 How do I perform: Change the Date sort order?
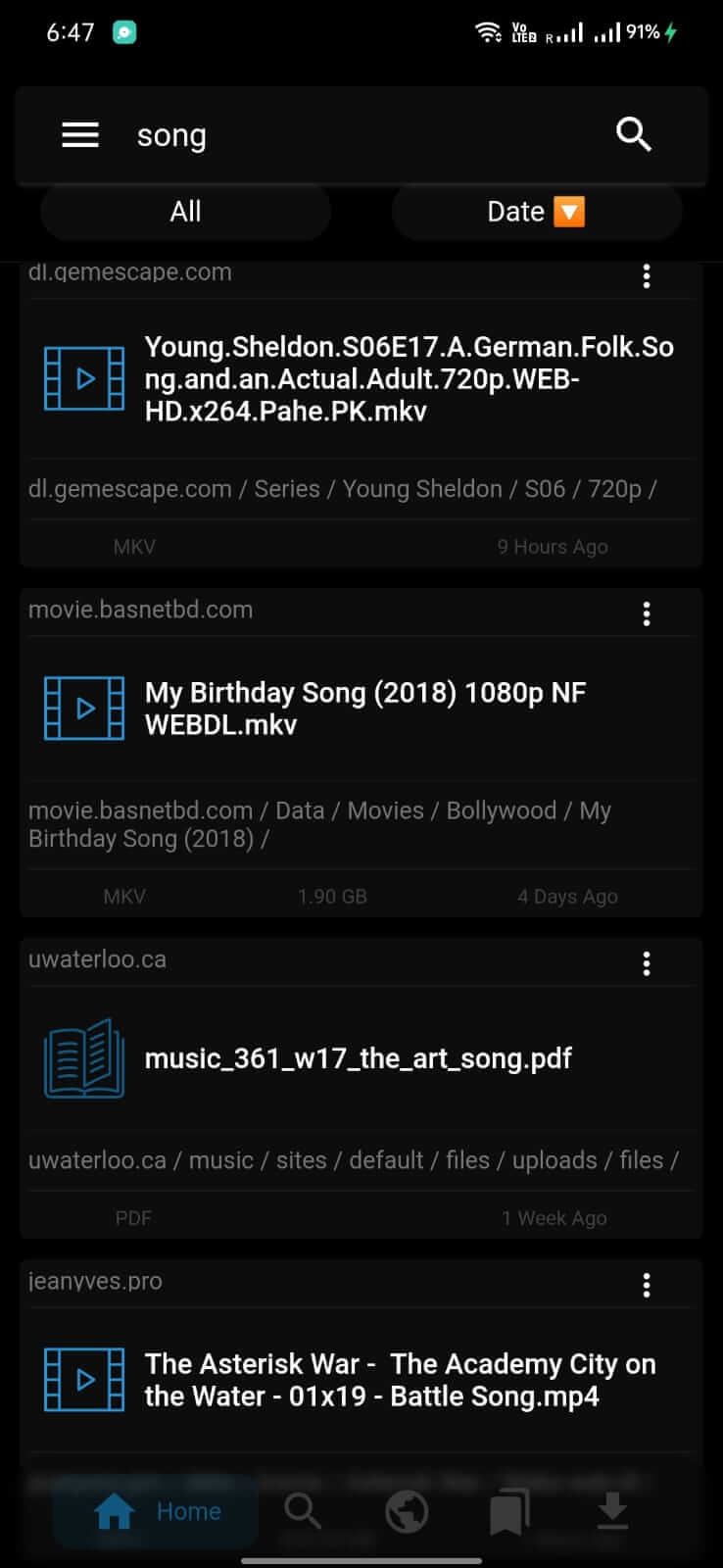(536, 212)
